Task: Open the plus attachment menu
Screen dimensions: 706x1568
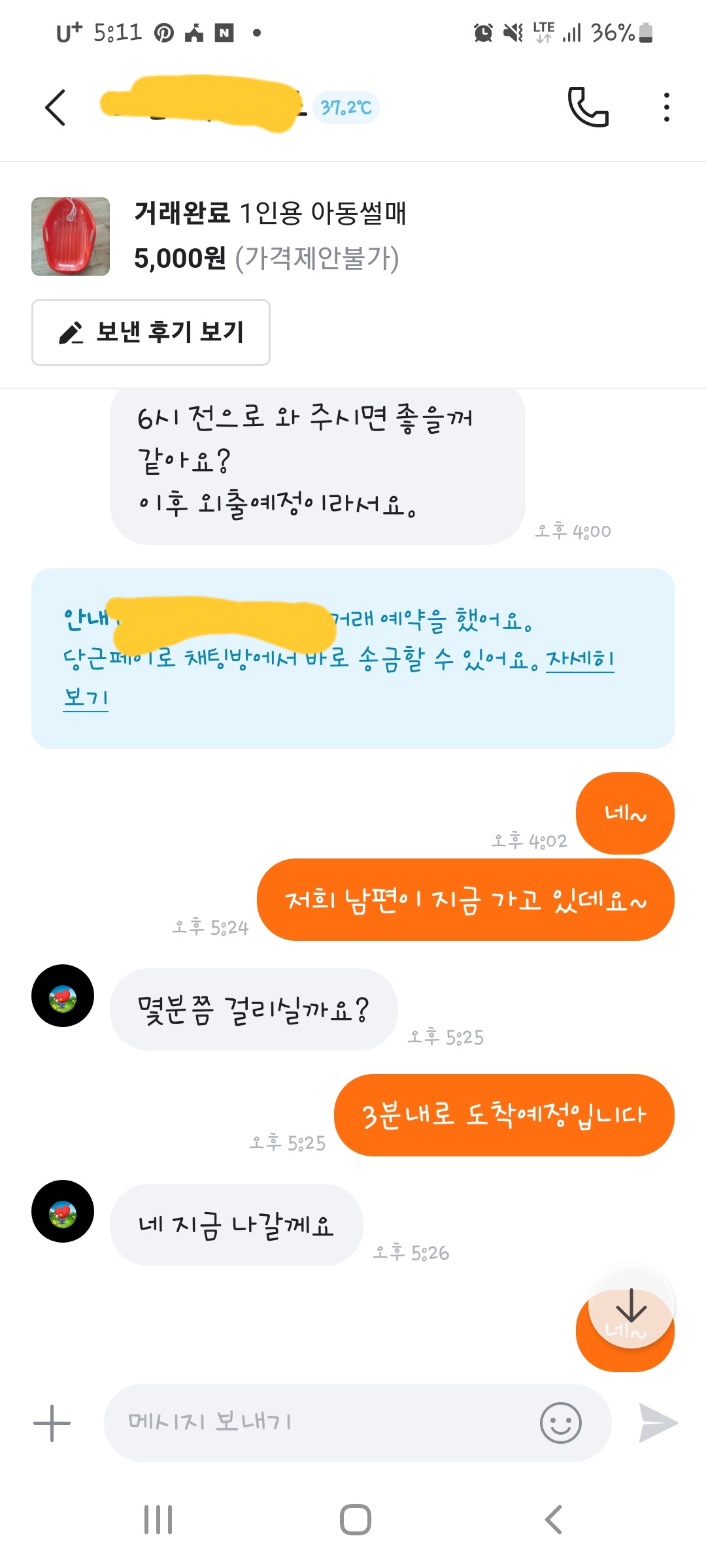Action: click(52, 1423)
